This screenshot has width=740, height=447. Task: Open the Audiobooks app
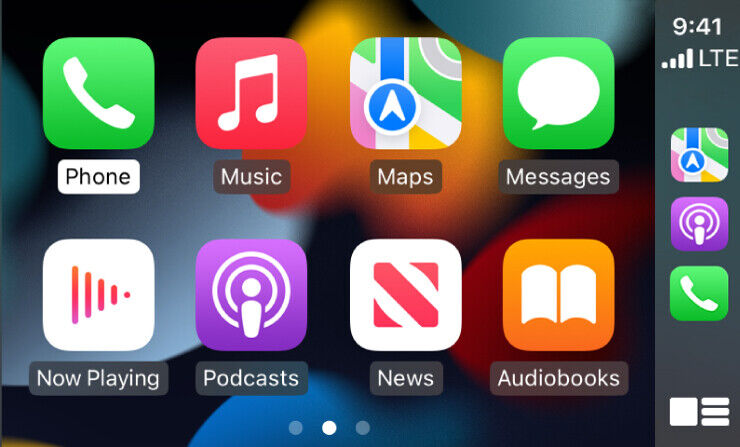coord(558,295)
